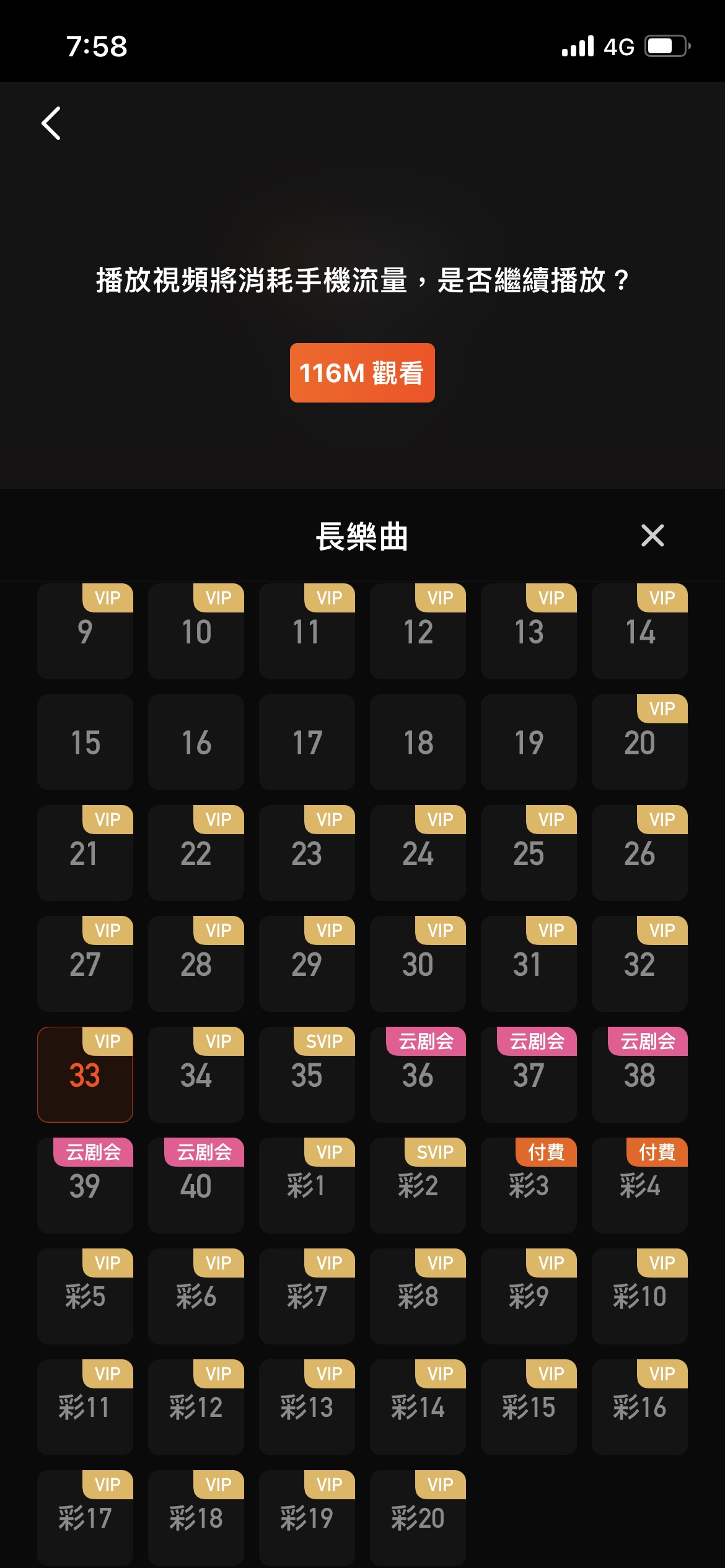Tap the 116M 觀看 button to continue playing

pos(362,373)
